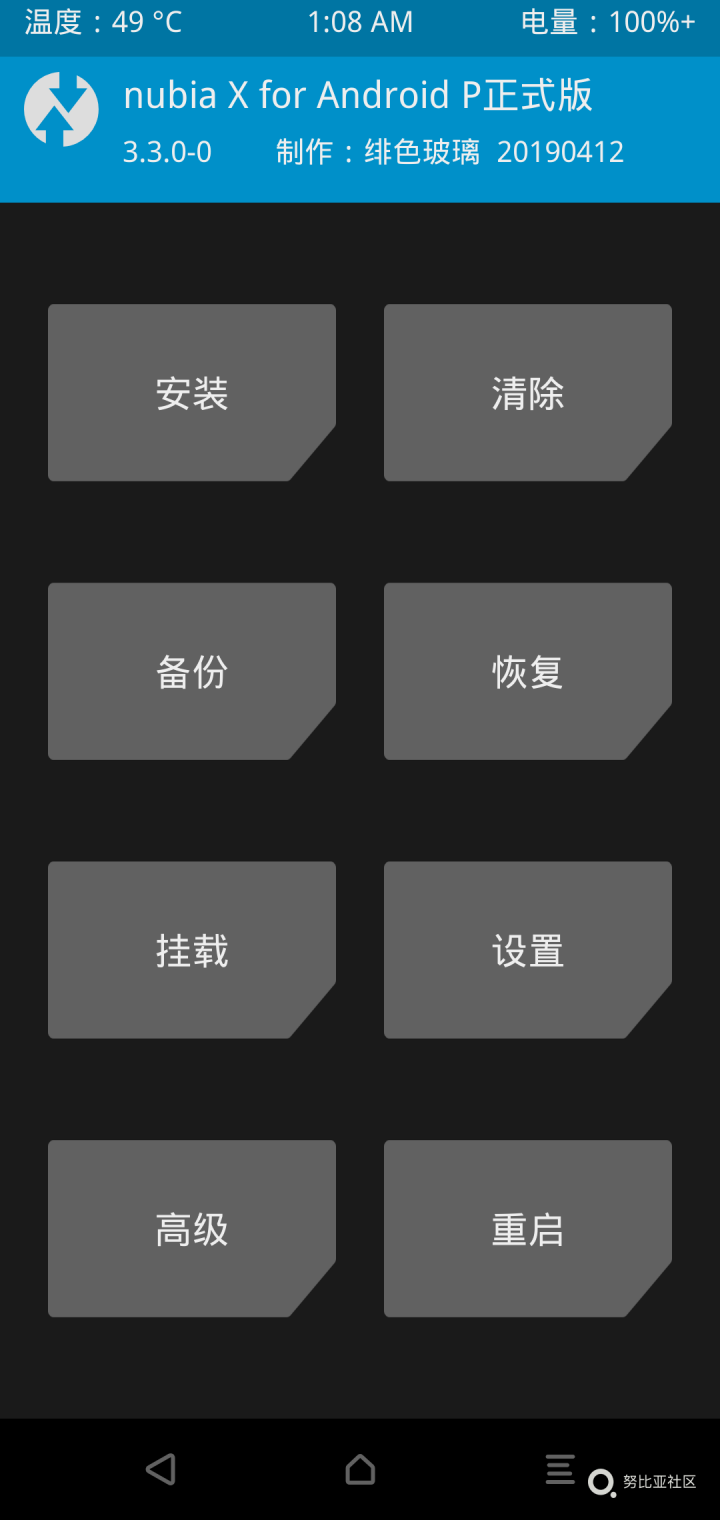Go to 高级 (Advanced) options

pyautogui.click(x=191, y=1229)
